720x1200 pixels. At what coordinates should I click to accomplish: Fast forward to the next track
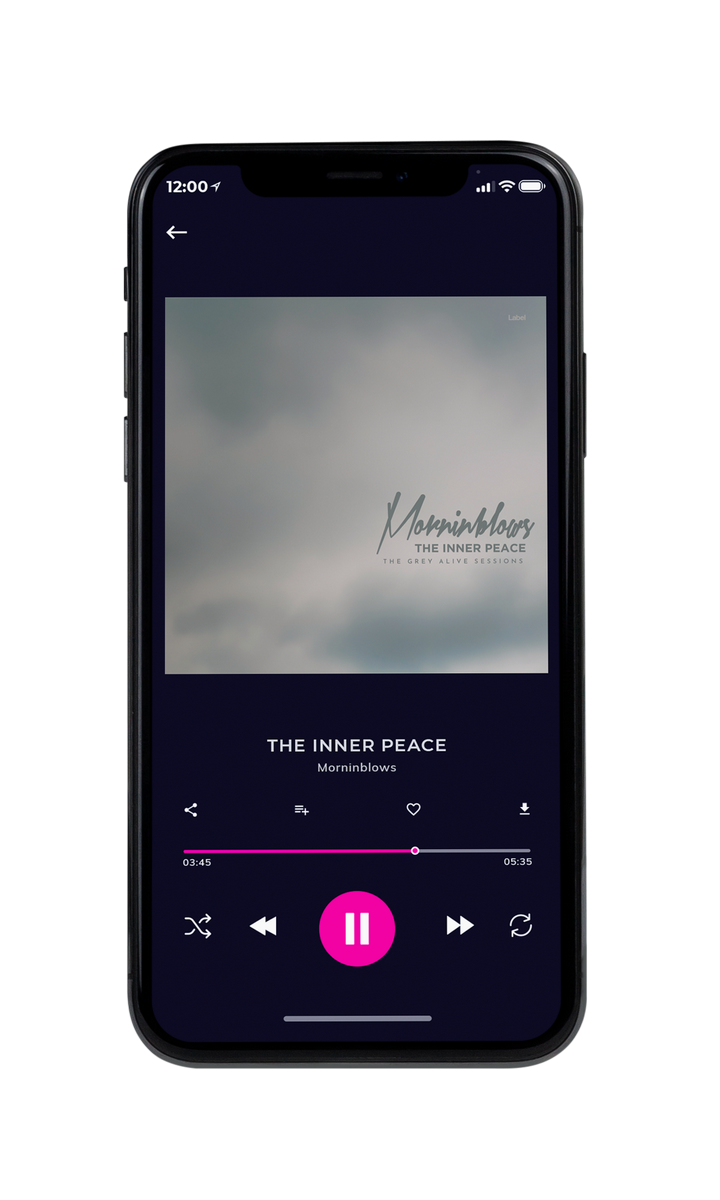pos(460,925)
